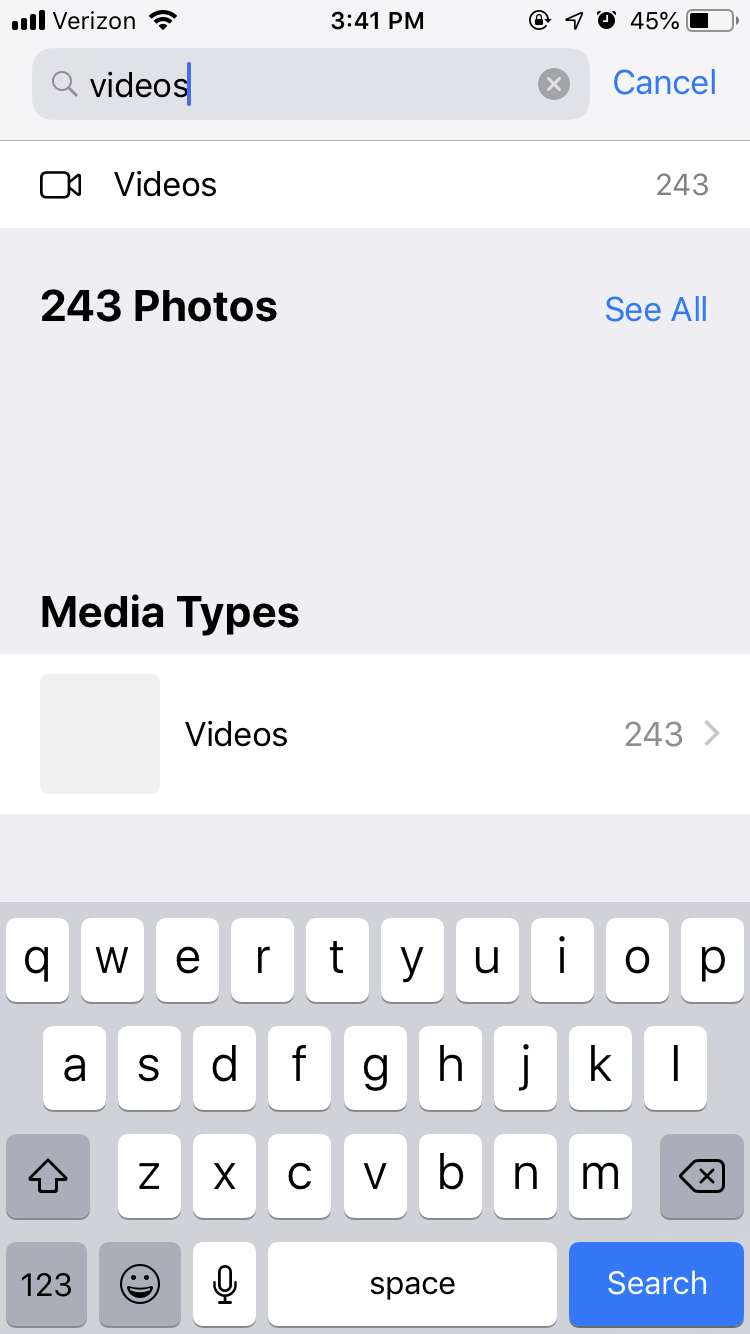
Task: Open Videos under Media Types
Action: pyautogui.click(x=375, y=734)
